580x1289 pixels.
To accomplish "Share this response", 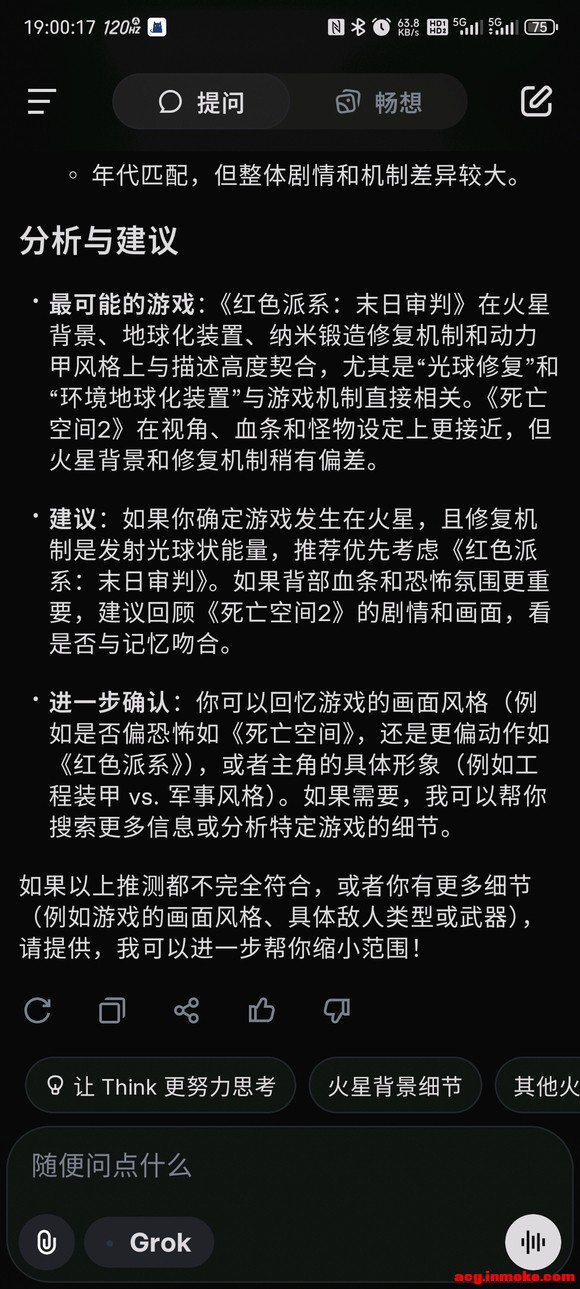I will pyautogui.click(x=187, y=1010).
